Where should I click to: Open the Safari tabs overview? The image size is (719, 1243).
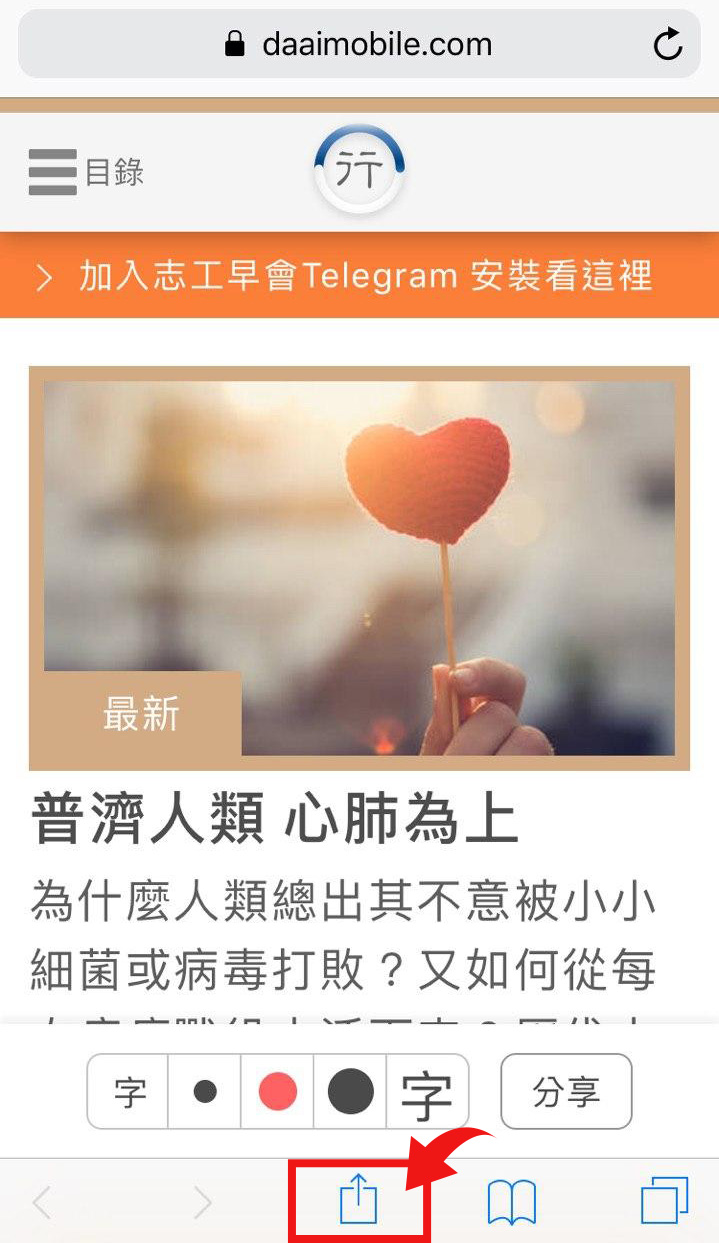point(664,1201)
